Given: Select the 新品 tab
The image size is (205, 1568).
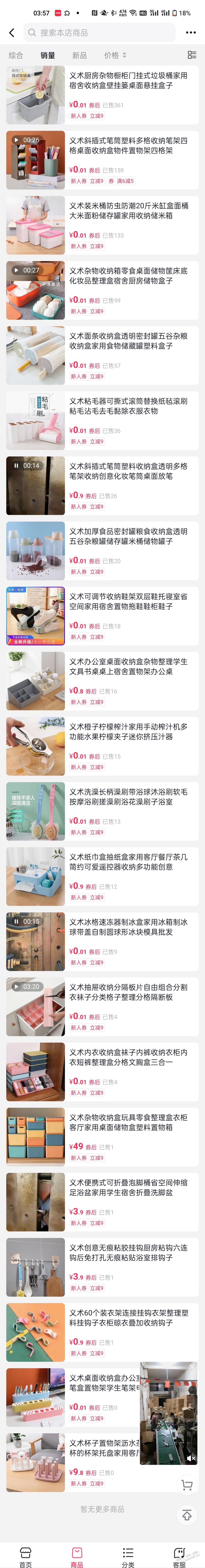Looking at the screenshot, I should pyautogui.click(x=79, y=55).
